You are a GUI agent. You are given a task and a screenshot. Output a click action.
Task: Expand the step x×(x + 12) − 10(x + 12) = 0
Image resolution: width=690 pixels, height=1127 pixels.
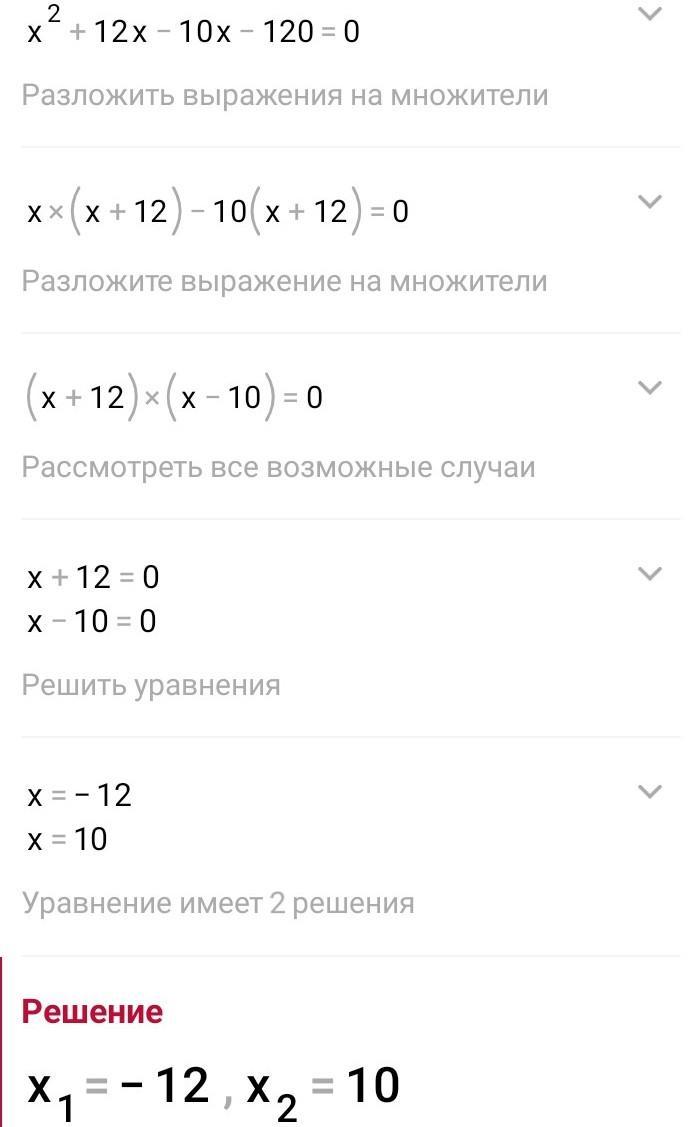[650, 201]
